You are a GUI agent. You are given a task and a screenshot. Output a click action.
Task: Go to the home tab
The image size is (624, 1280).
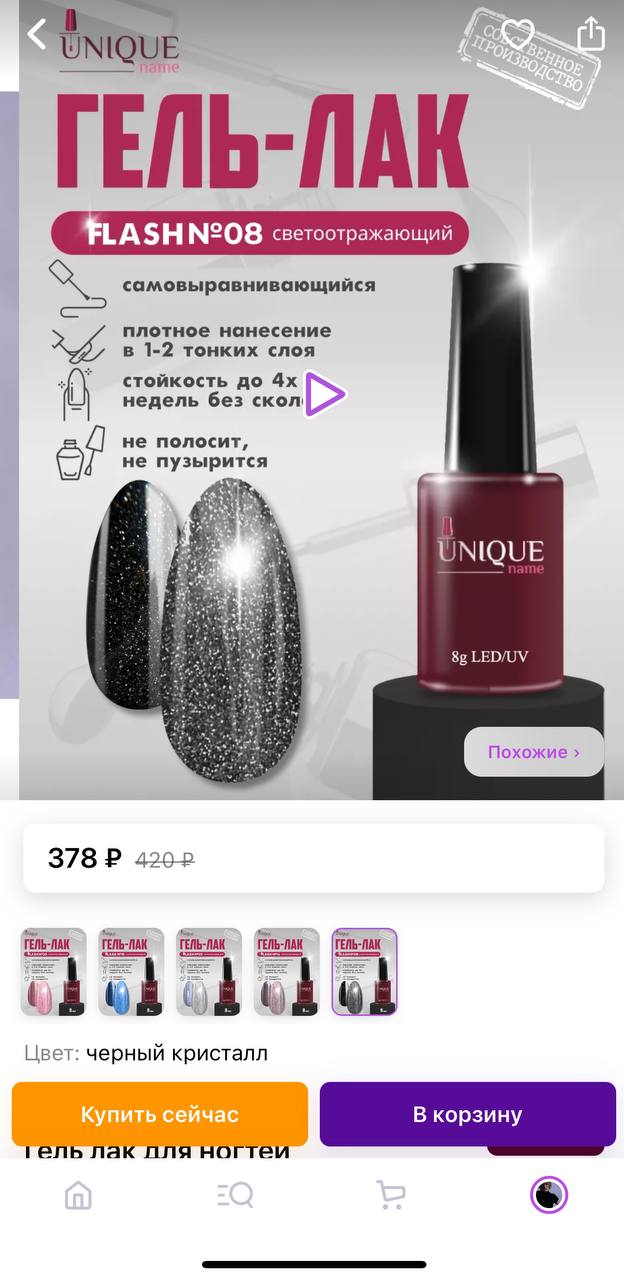[x=78, y=1195]
